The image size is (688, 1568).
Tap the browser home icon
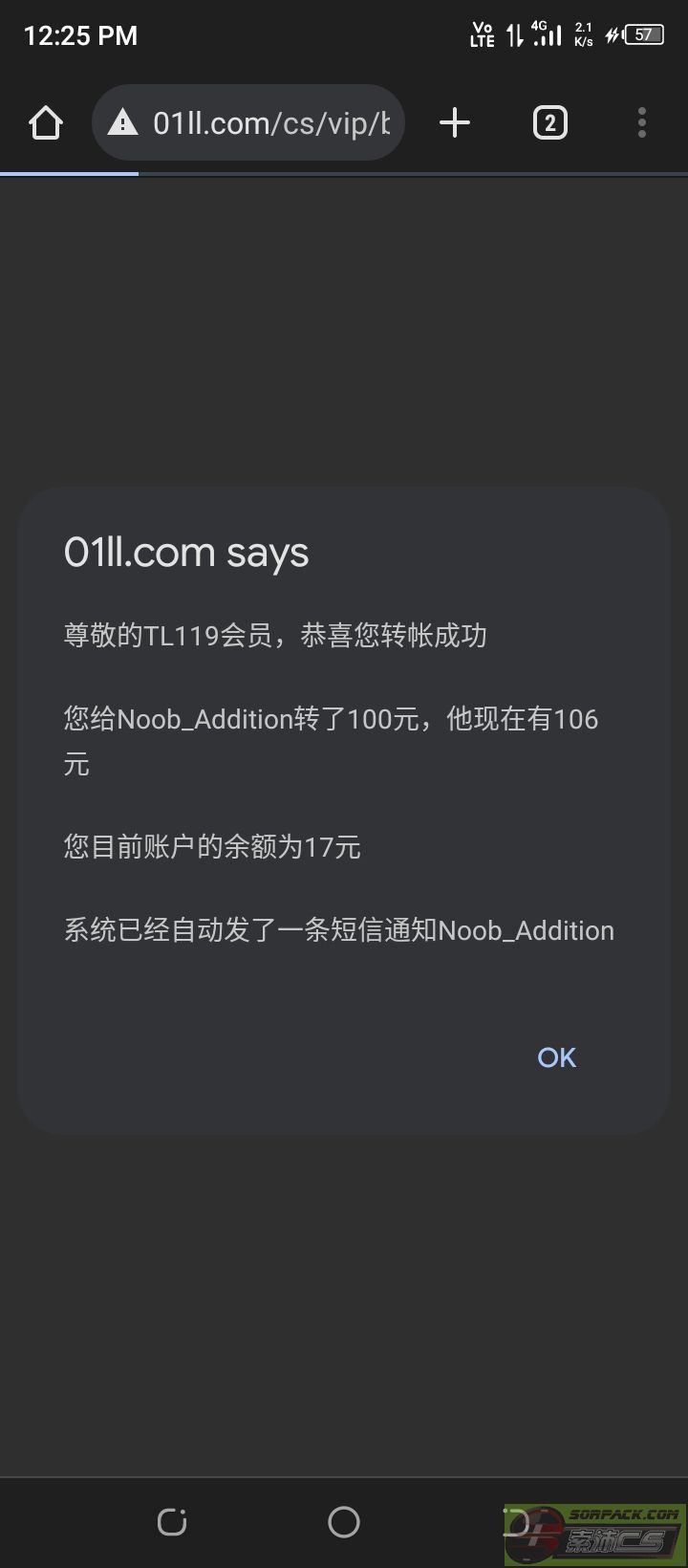click(x=46, y=122)
